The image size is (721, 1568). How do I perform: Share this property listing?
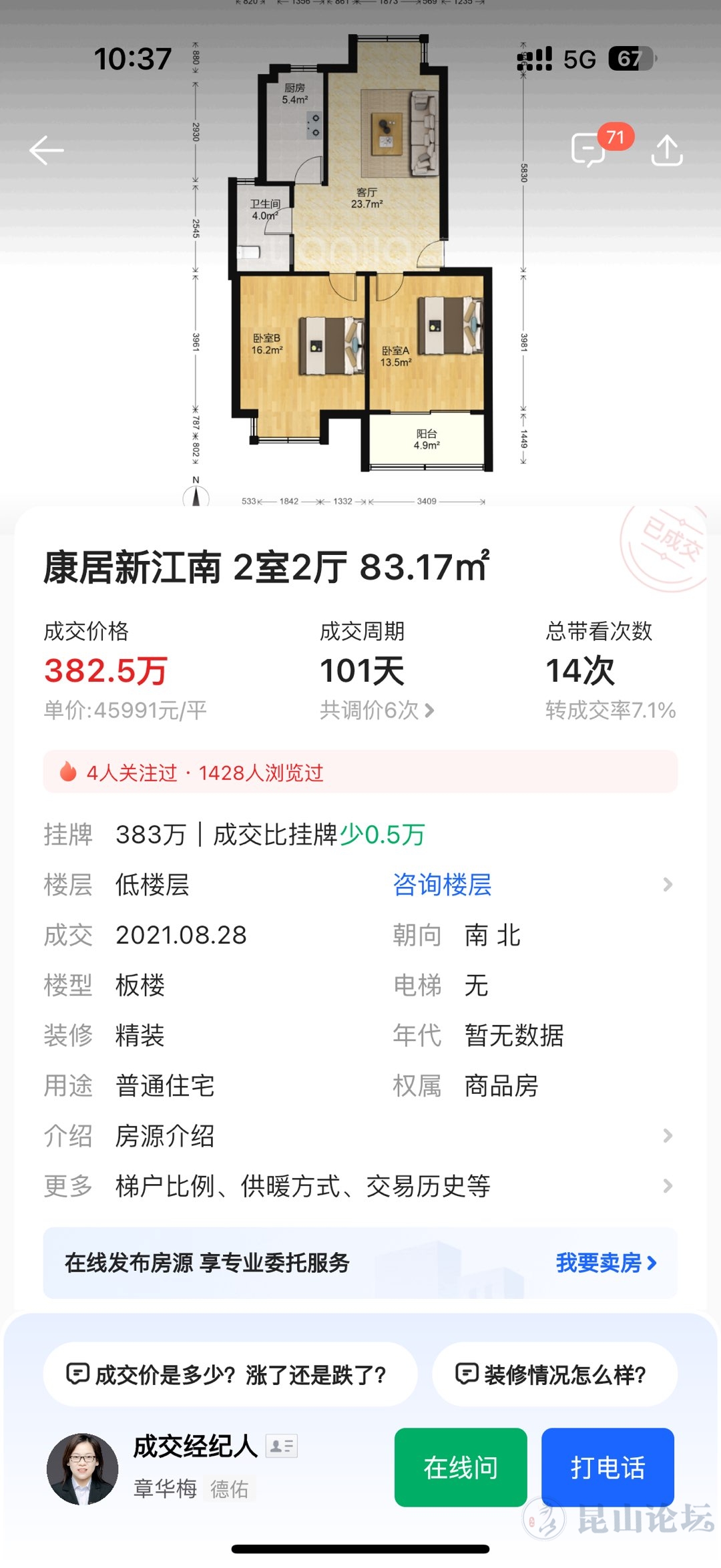point(666,150)
